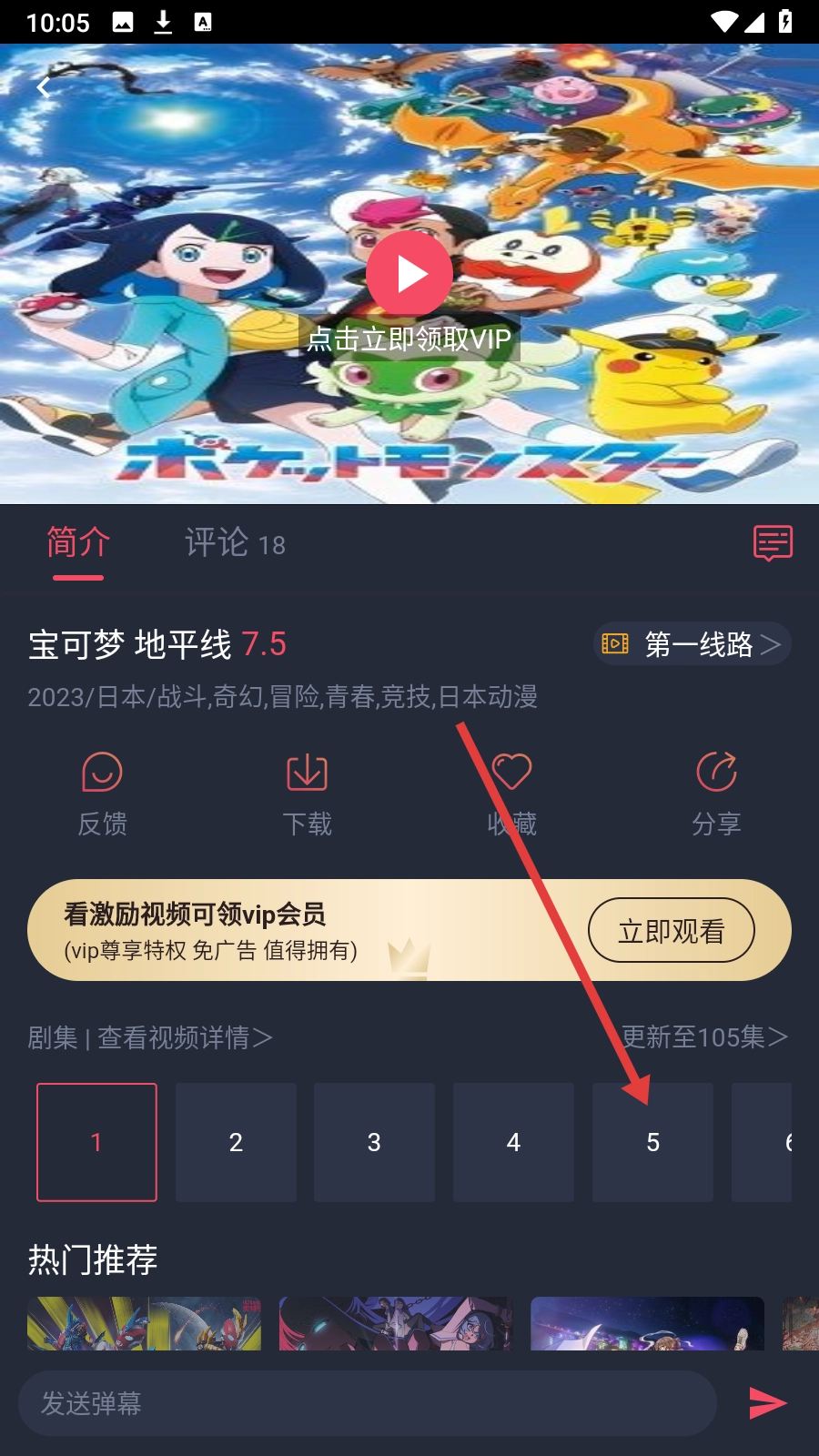Tap 立即观看 to claim VIP

(671, 930)
